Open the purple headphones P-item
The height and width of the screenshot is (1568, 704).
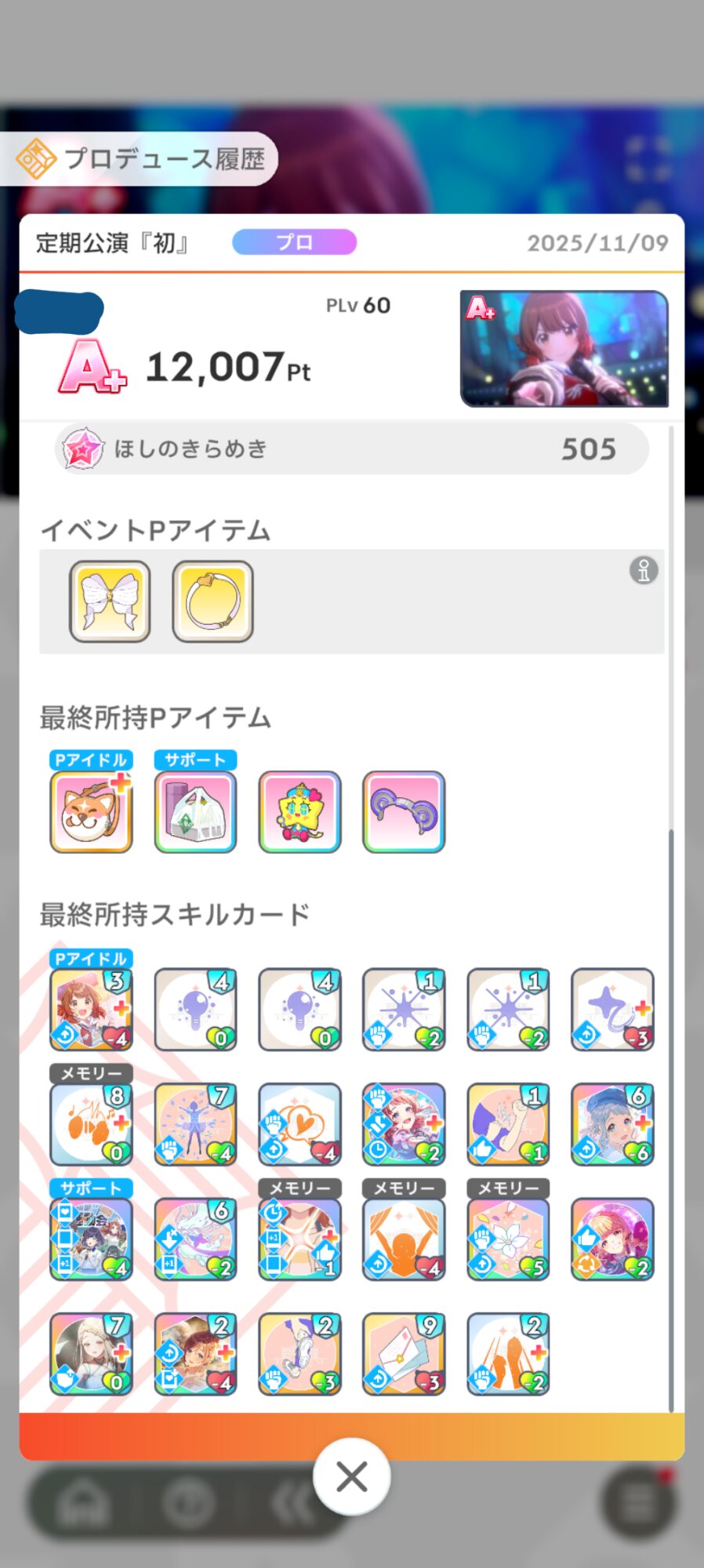[x=404, y=811]
